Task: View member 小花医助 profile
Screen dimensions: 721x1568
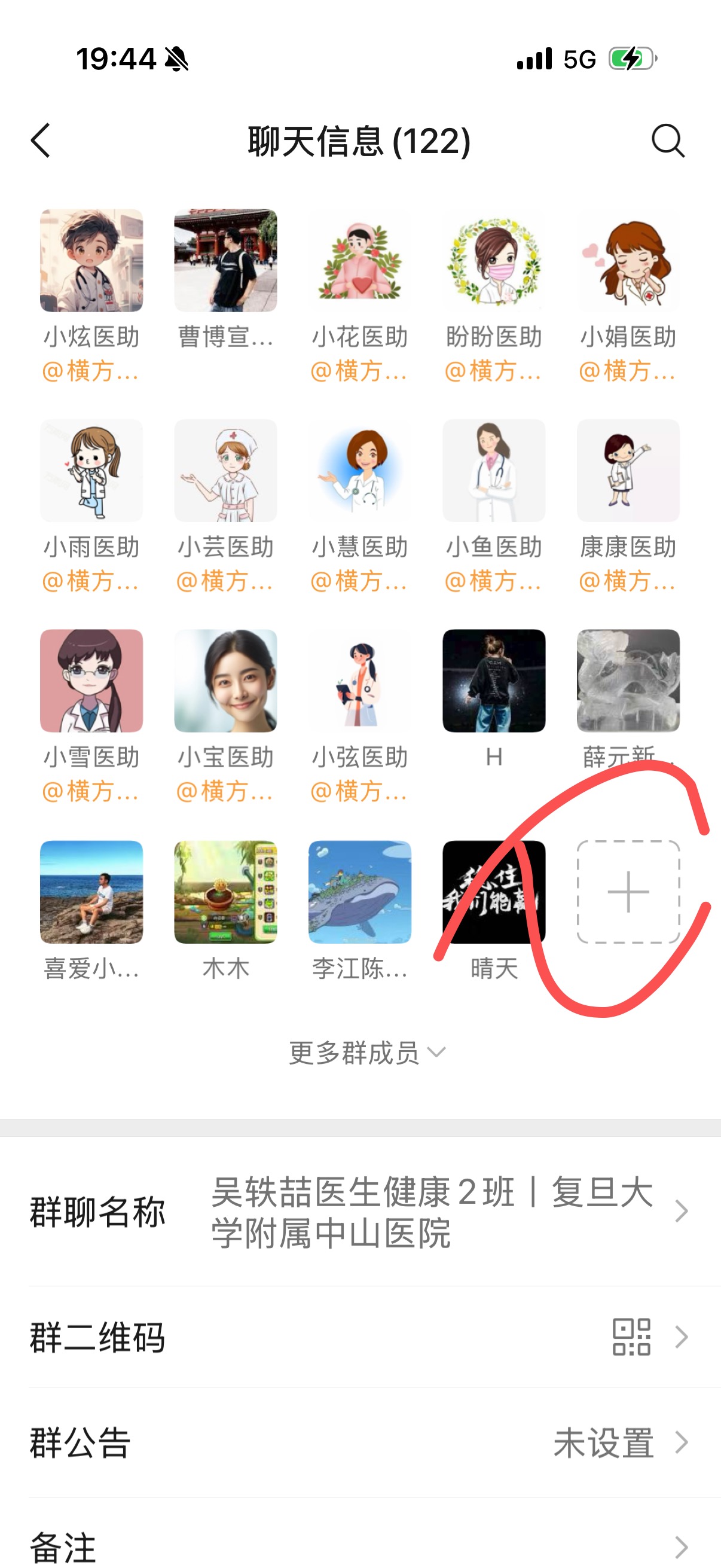Action: coord(359,261)
